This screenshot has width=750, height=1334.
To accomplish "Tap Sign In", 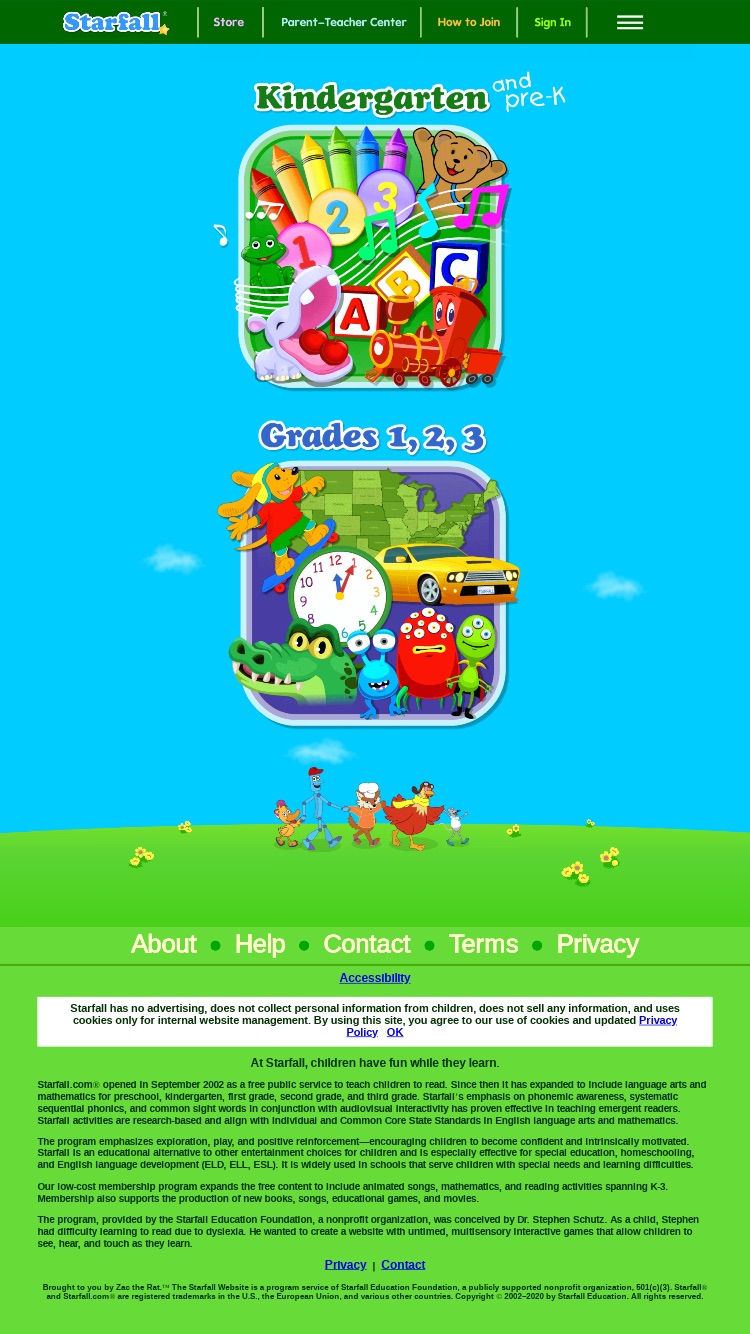I will point(553,22).
